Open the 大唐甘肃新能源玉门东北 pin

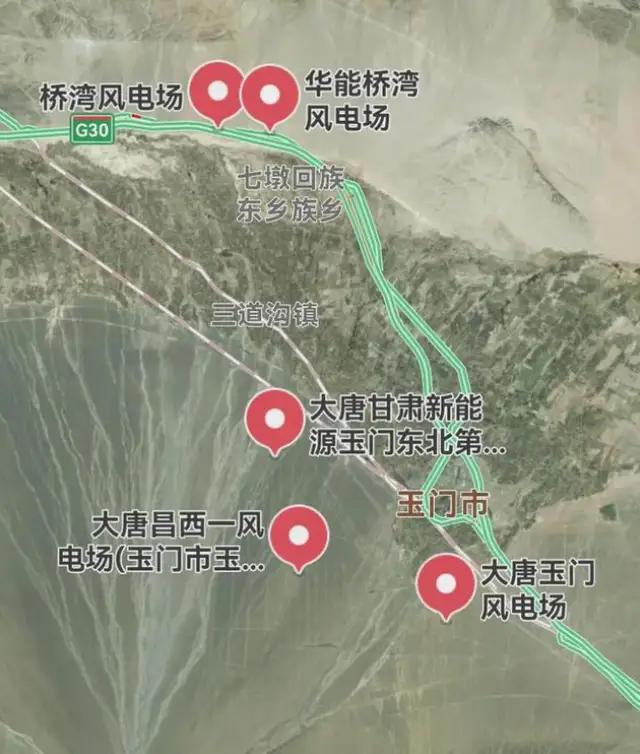tap(274, 419)
